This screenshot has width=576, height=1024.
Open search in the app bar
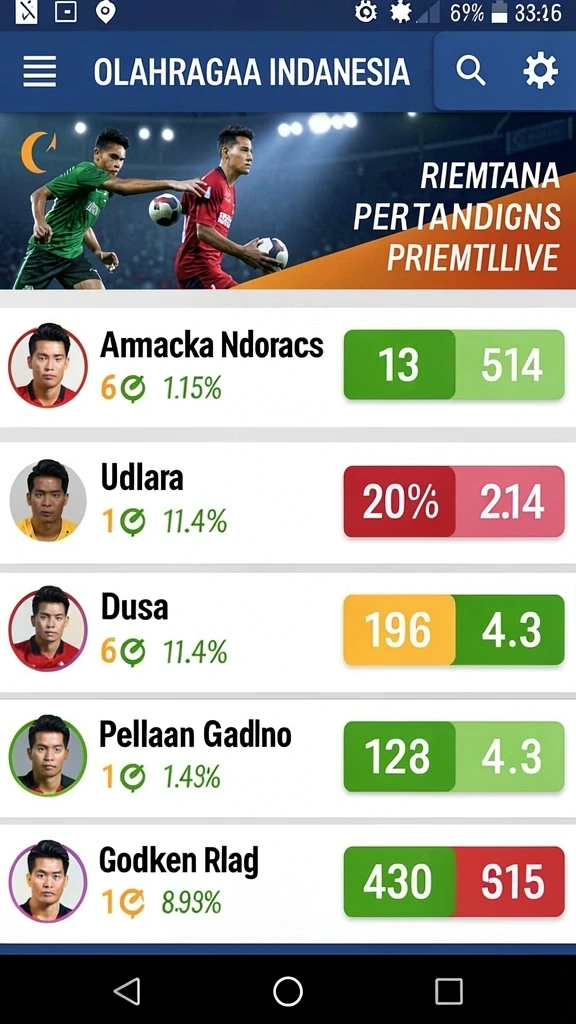point(470,71)
